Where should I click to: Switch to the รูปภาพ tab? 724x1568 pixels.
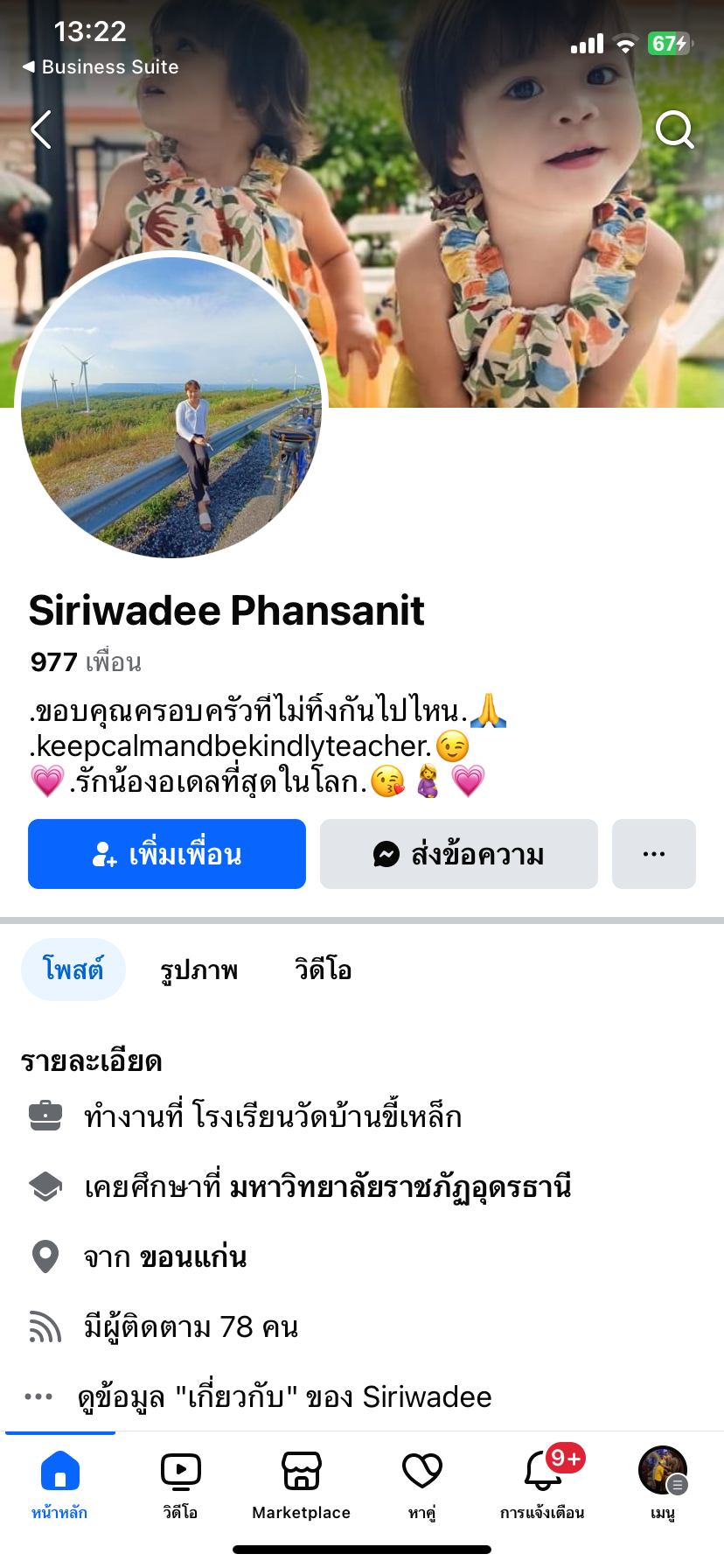pos(199,969)
